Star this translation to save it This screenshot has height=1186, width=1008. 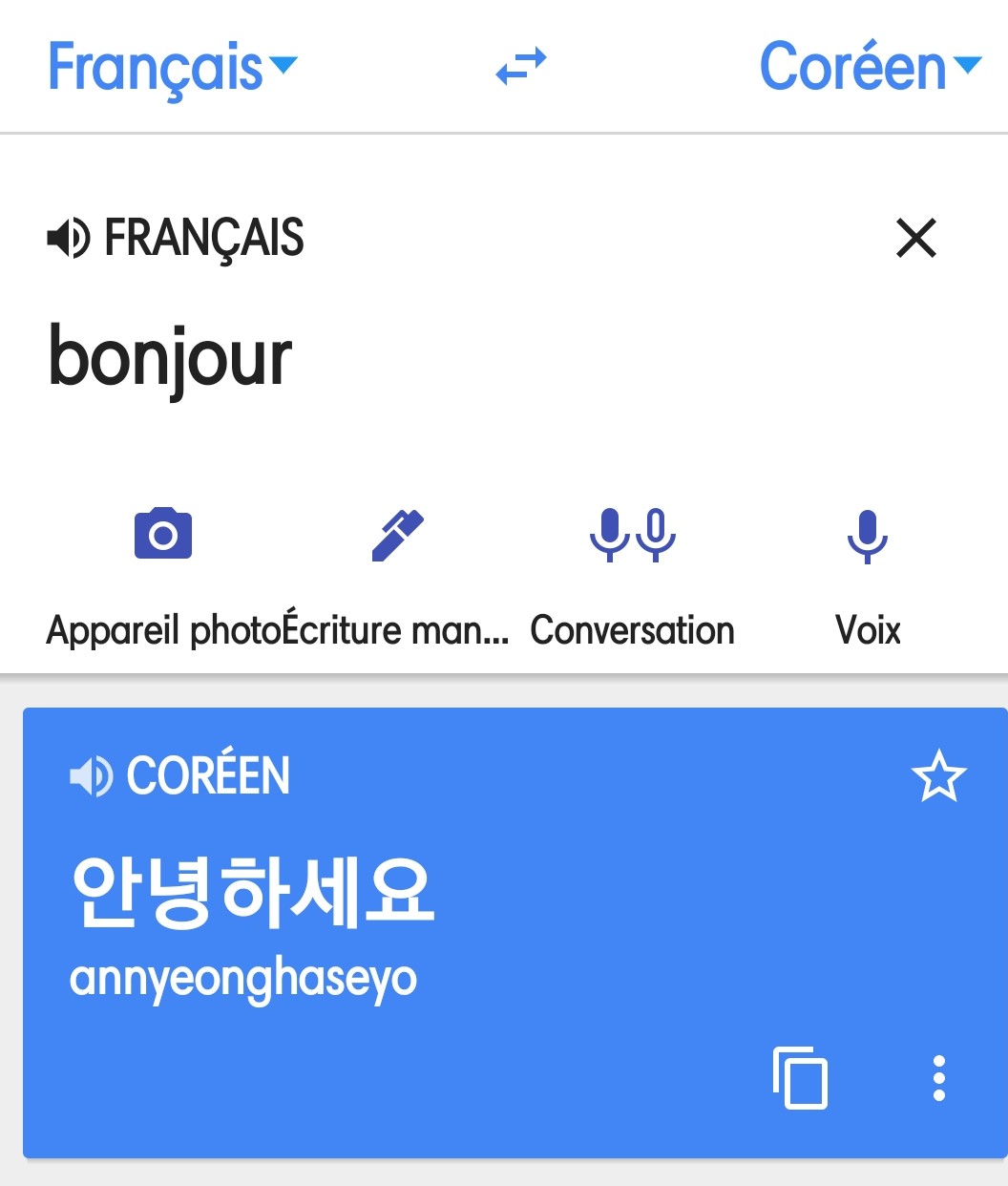pos(938,775)
